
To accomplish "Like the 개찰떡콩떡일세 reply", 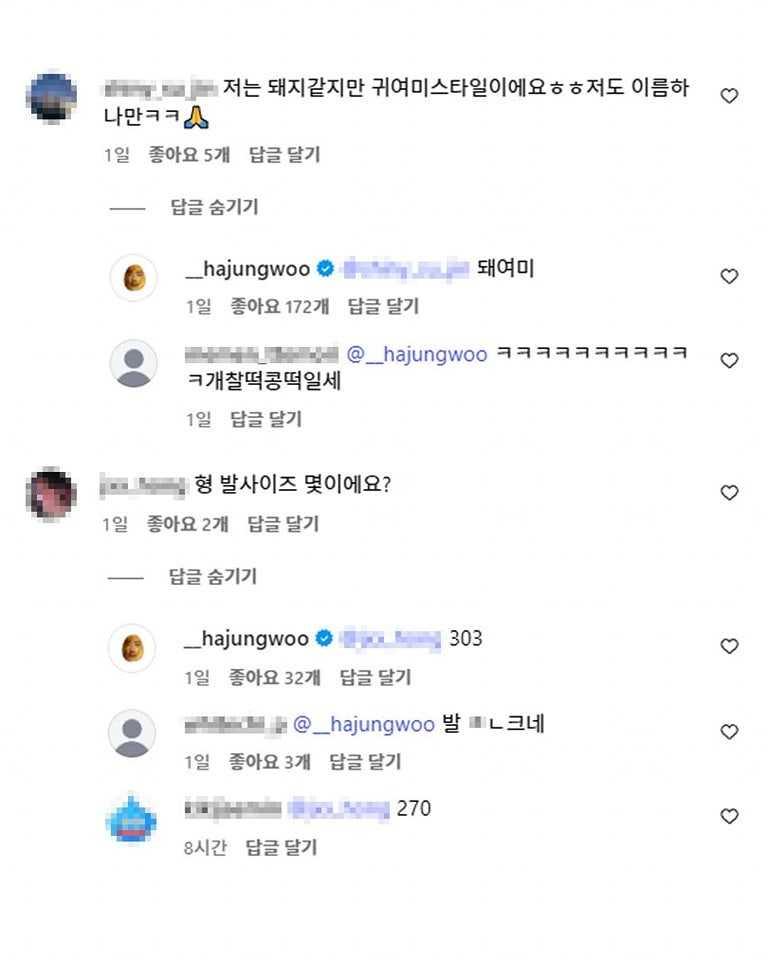I will point(729,360).
